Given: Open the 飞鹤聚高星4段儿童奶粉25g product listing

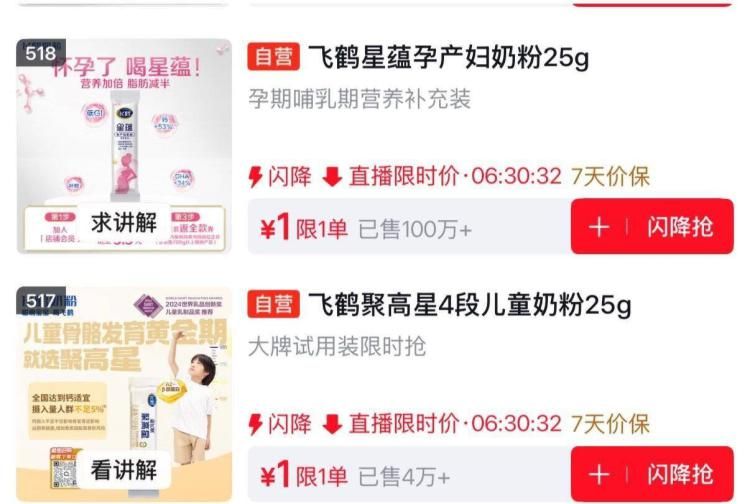Looking at the screenshot, I should pos(469,305).
